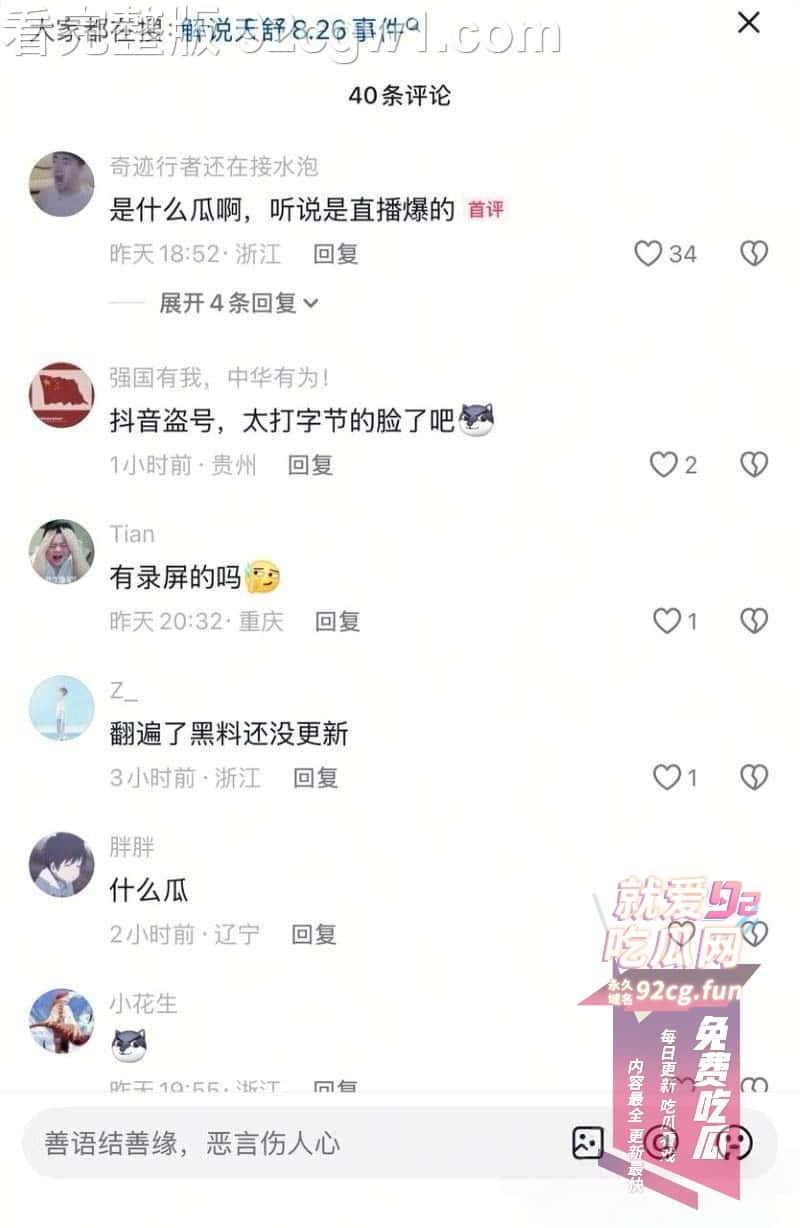Like the 抖音盗号 comment by 强国有我
Image resolution: width=800 pixels, height=1228 pixels.
[x=664, y=465]
